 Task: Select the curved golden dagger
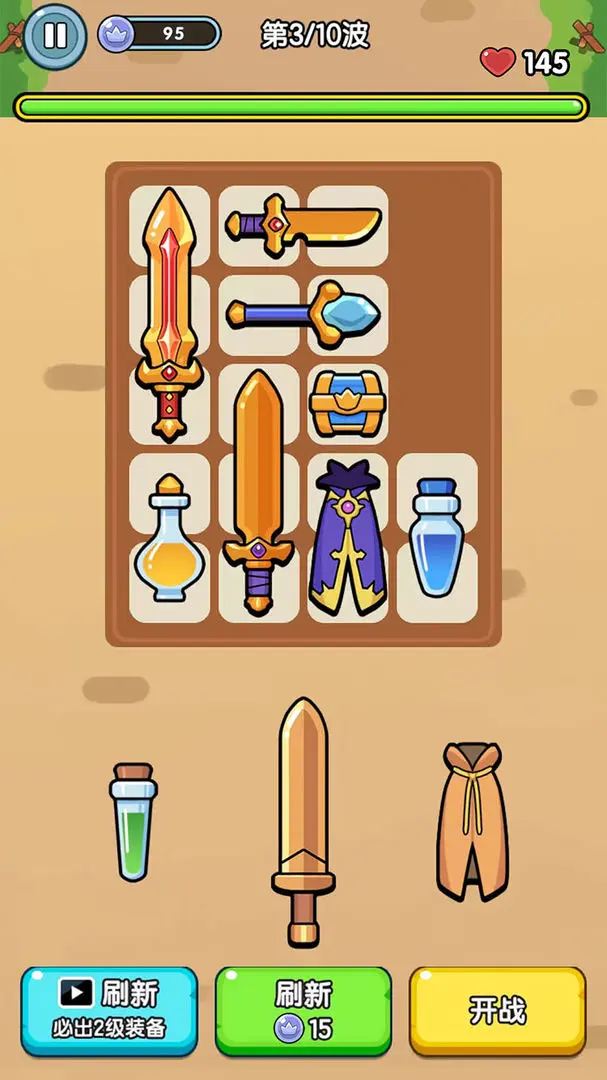tap(304, 226)
